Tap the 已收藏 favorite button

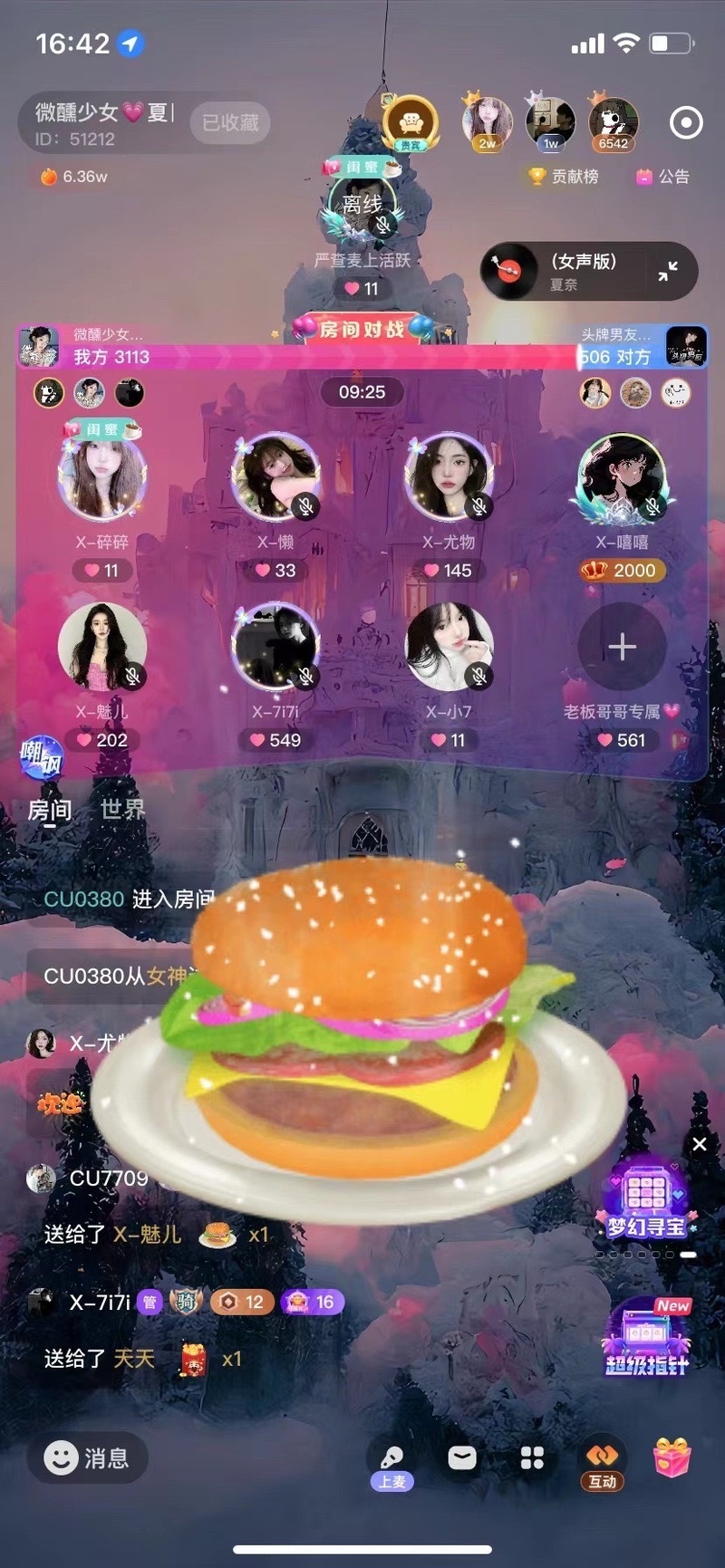click(230, 123)
